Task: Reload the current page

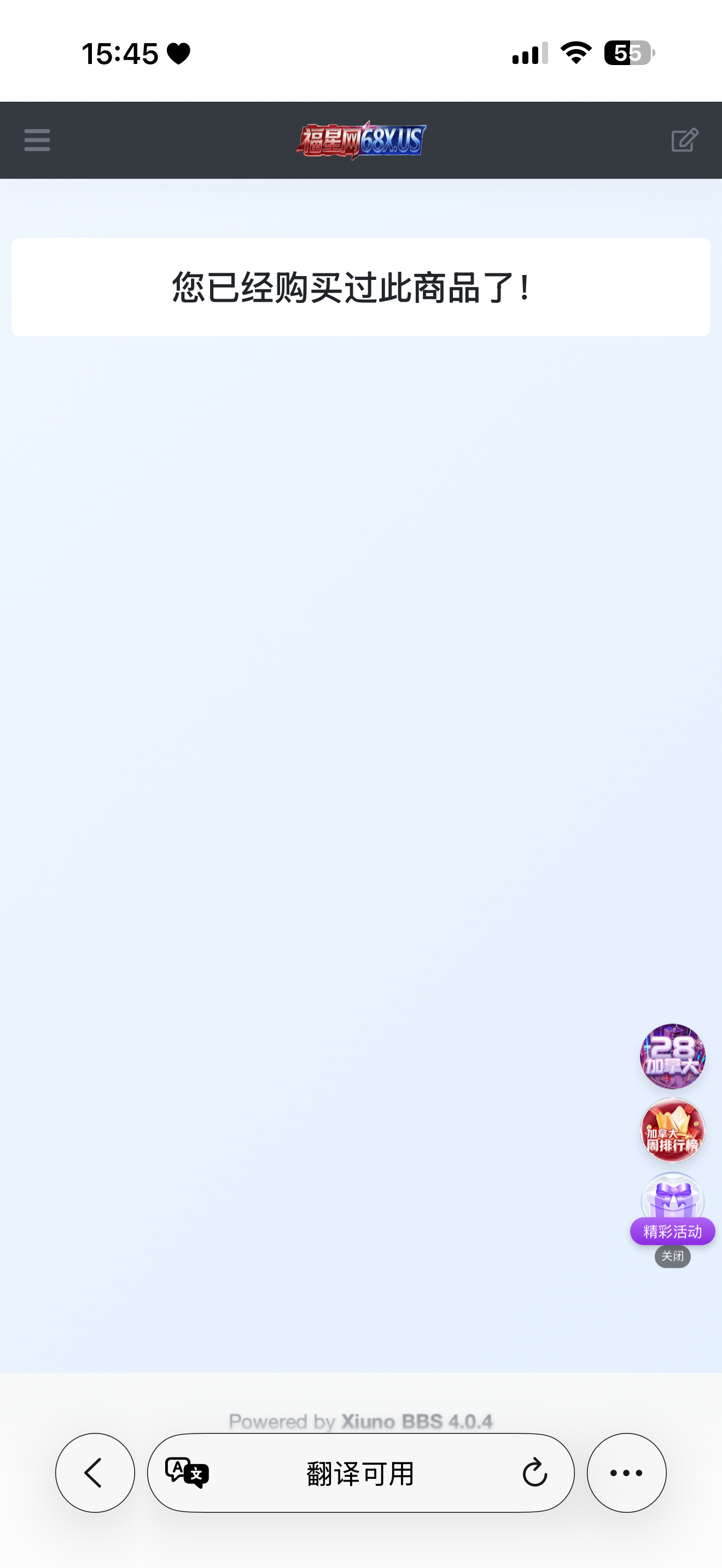Action: [534, 1473]
